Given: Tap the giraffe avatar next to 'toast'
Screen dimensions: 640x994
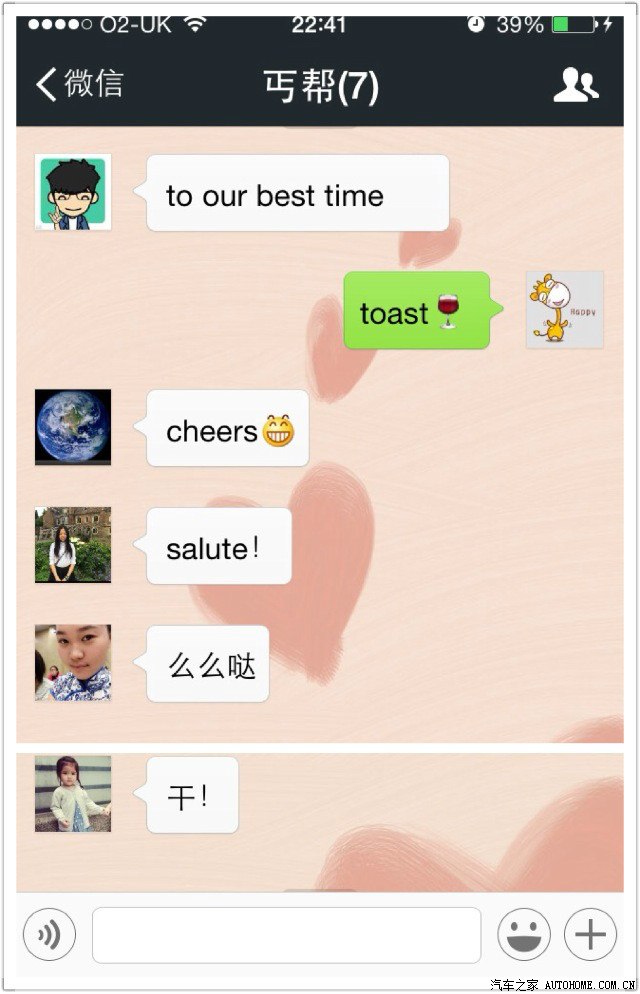Looking at the screenshot, I should coord(564,310).
